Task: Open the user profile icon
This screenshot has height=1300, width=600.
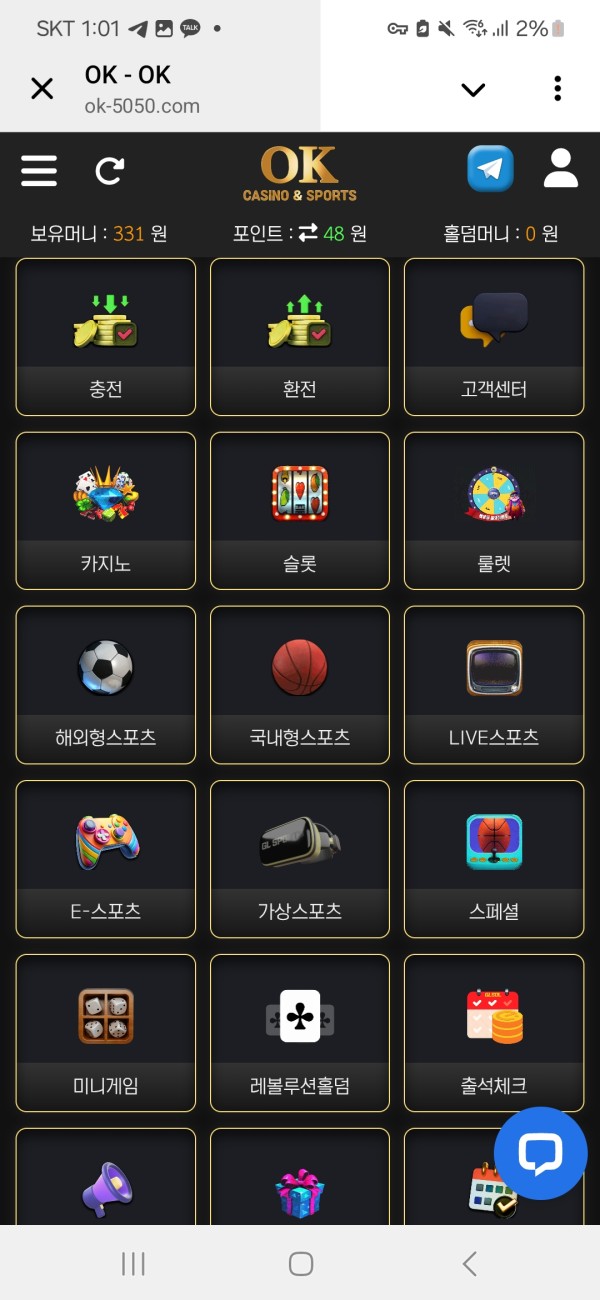Action: click(x=561, y=169)
